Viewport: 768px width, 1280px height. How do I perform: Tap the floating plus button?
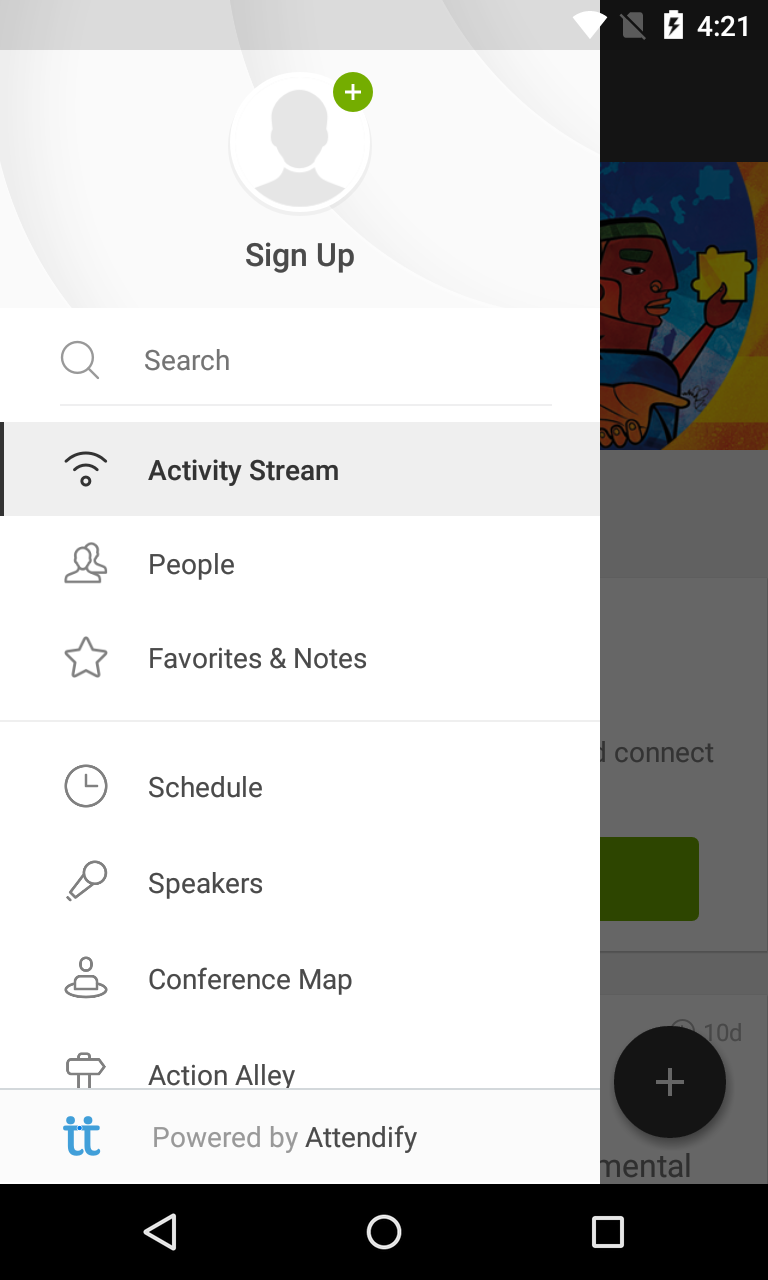tap(669, 1082)
